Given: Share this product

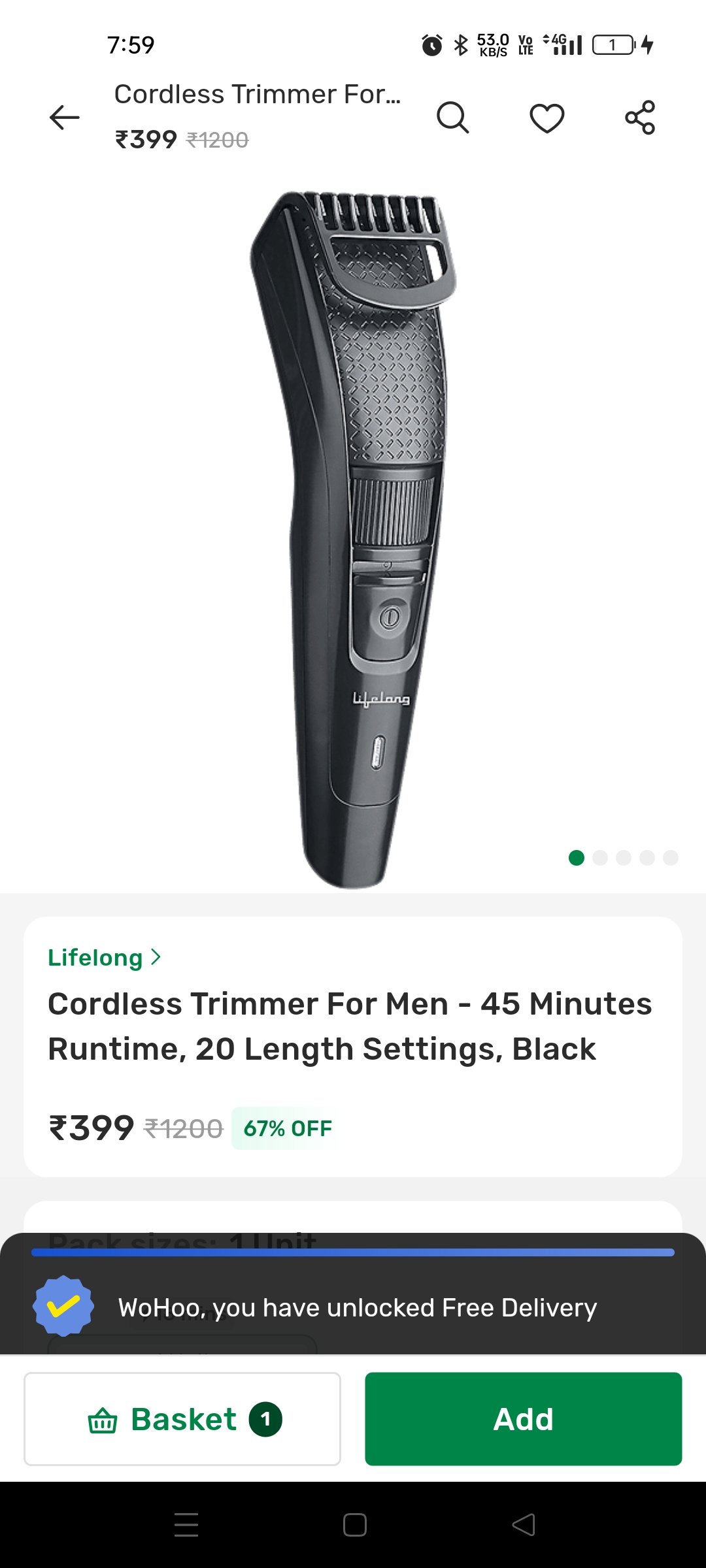Looking at the screenshot, I should [x=640, y=118].
